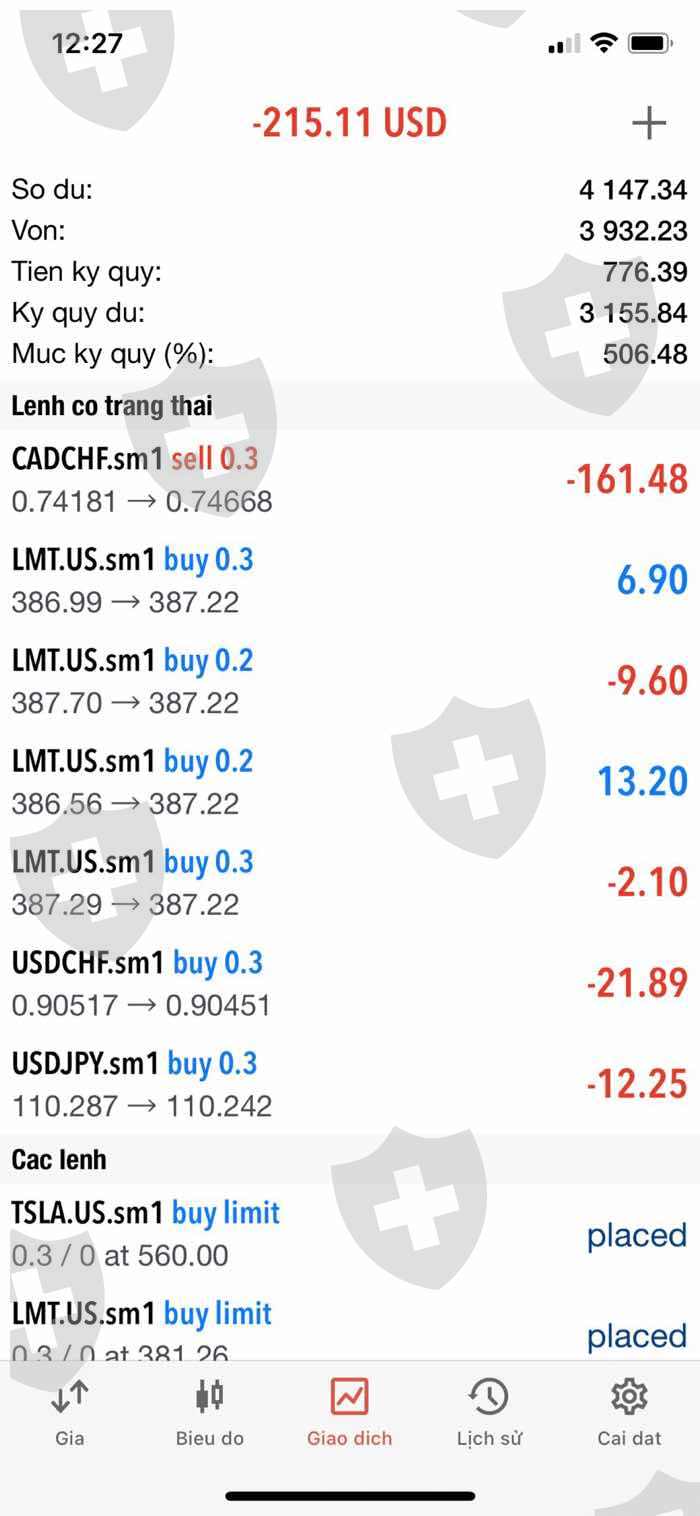Image resolution: width=700 pixels, height=1516 pixels.
Task: Open the Cai dat settings tab
Action: pyautogui.click(x=630, y=1411)
